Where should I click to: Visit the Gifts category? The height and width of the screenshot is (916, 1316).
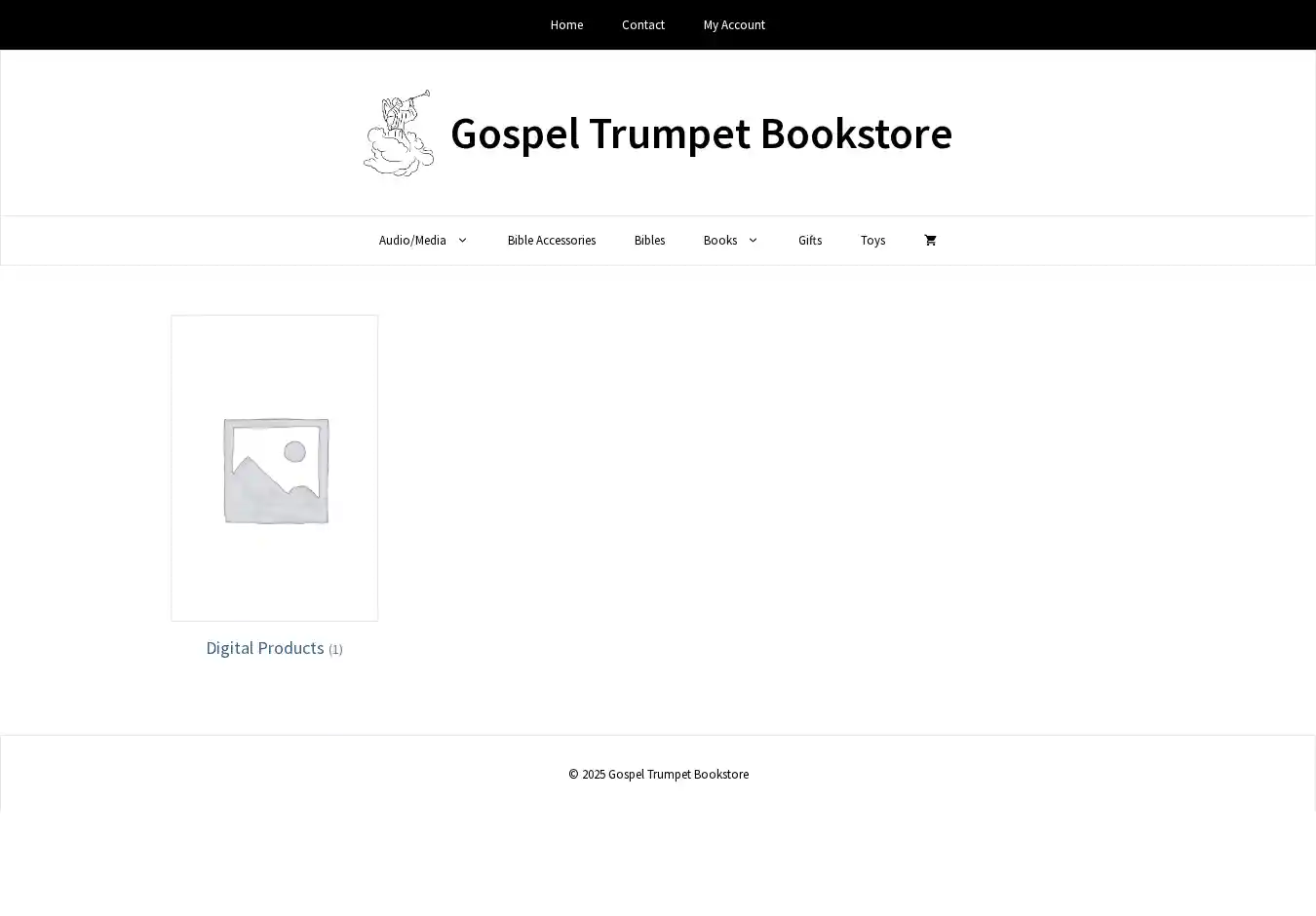(810, 241)
